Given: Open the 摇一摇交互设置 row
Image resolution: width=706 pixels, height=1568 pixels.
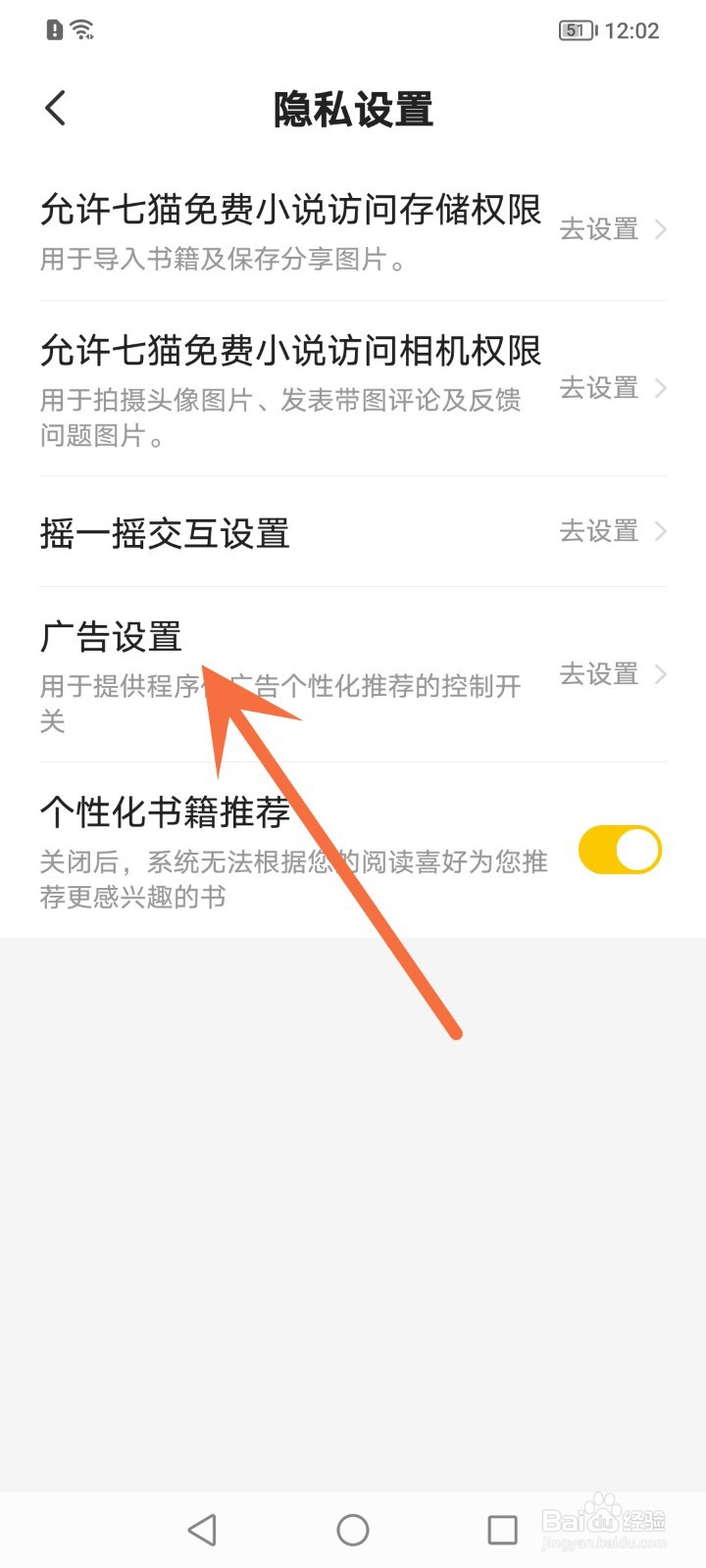Looking at the screenshot, I should 165,533.
